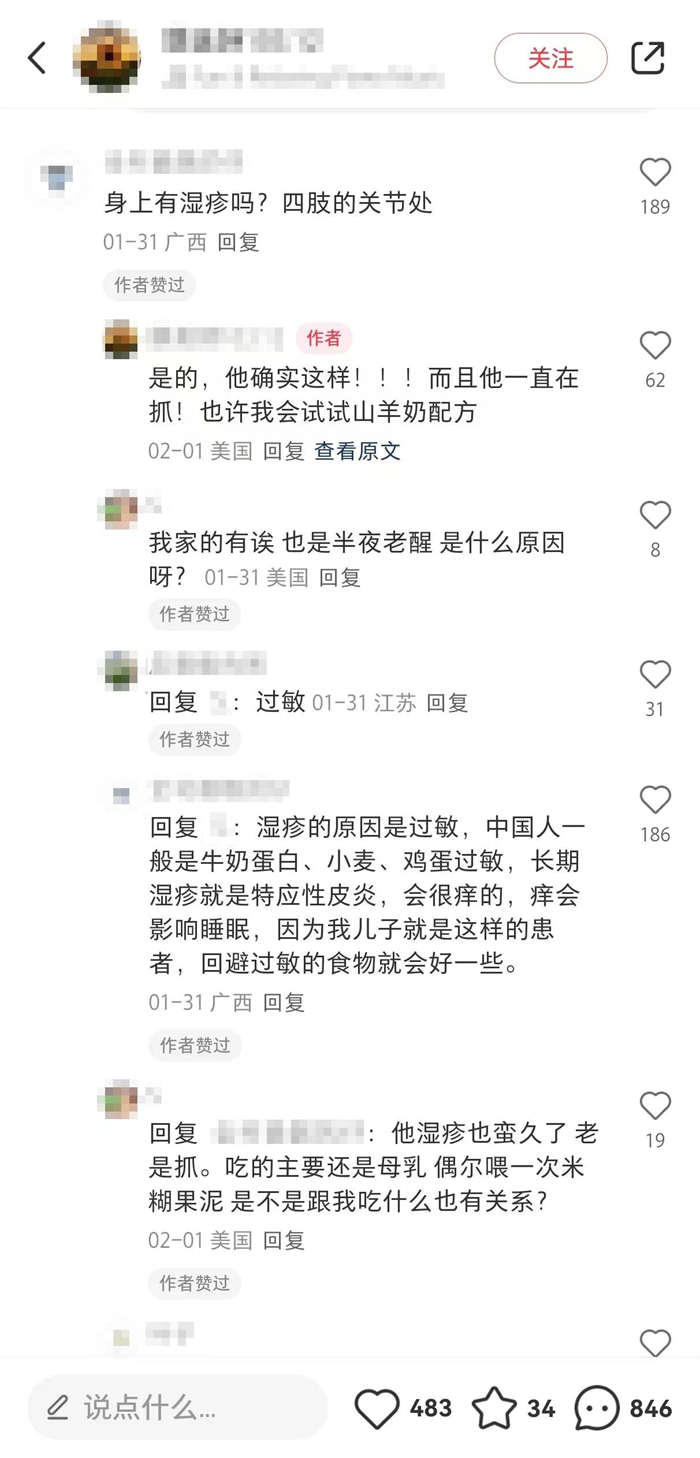
Task: Like the post with 483 likes
Action: coord(378,1408)
